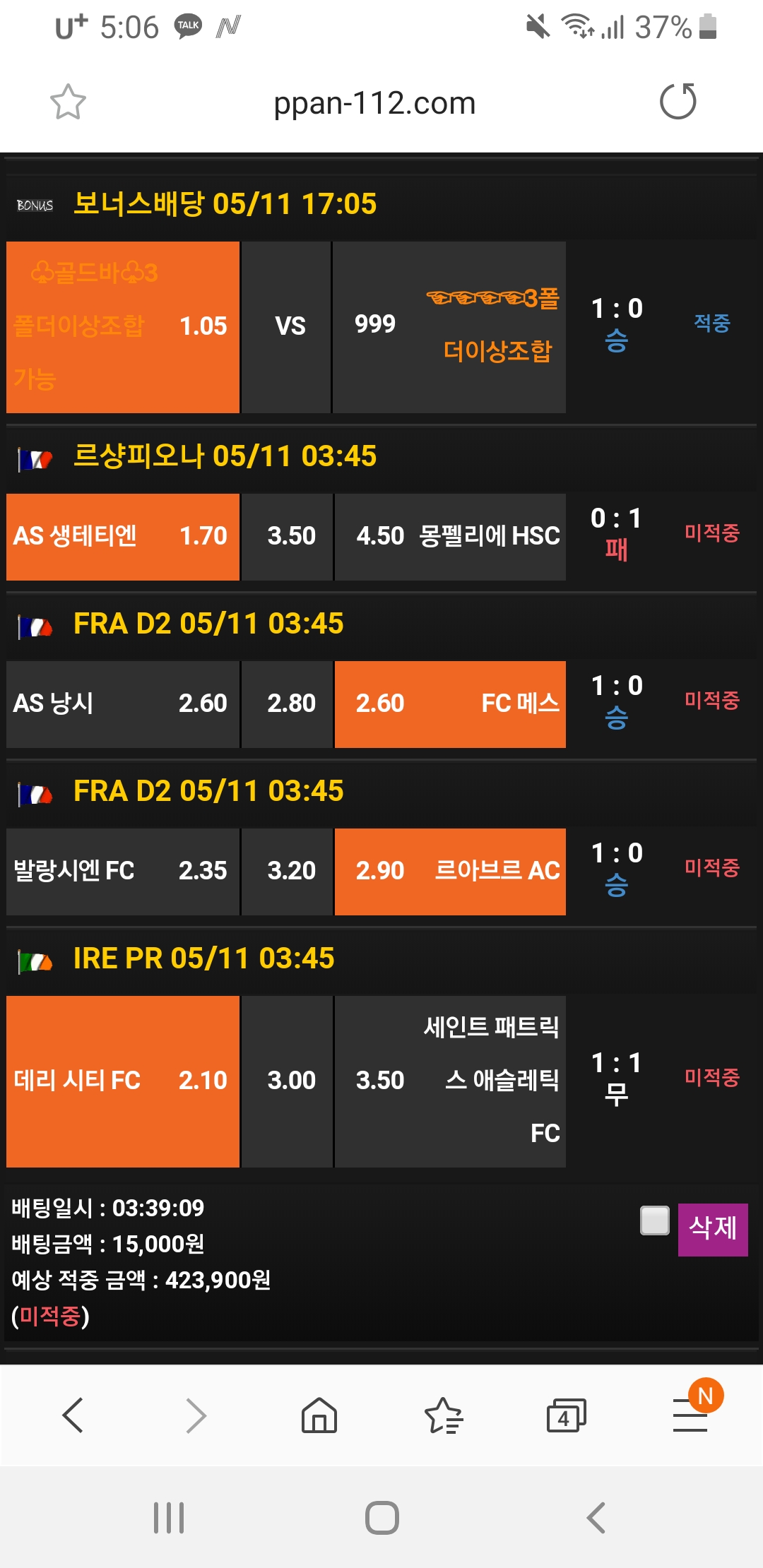Go back to the previous web page
The image size is (763, 1568).
[73, 1415]
